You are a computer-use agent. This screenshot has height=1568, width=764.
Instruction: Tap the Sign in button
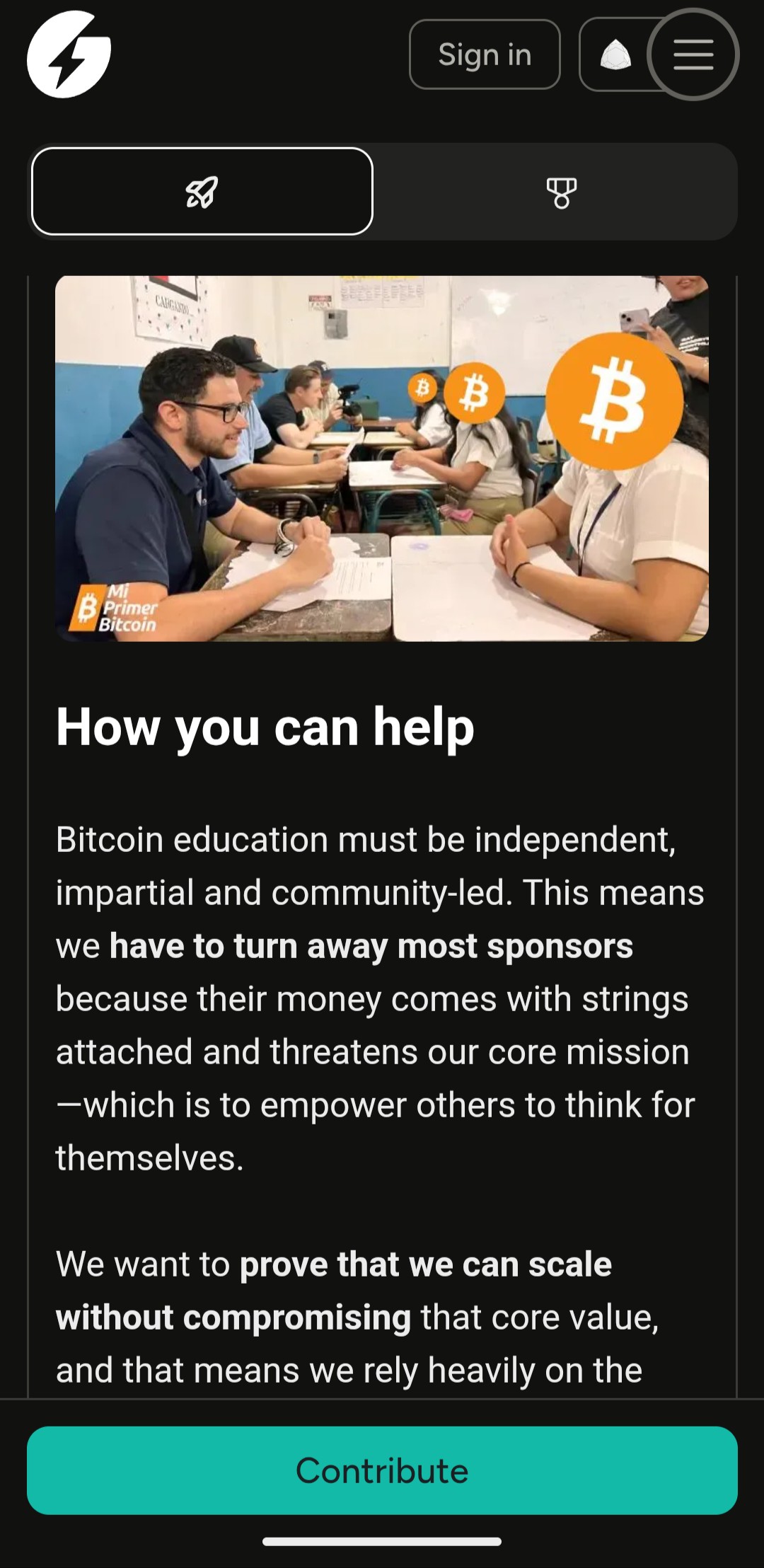[485, 54]
